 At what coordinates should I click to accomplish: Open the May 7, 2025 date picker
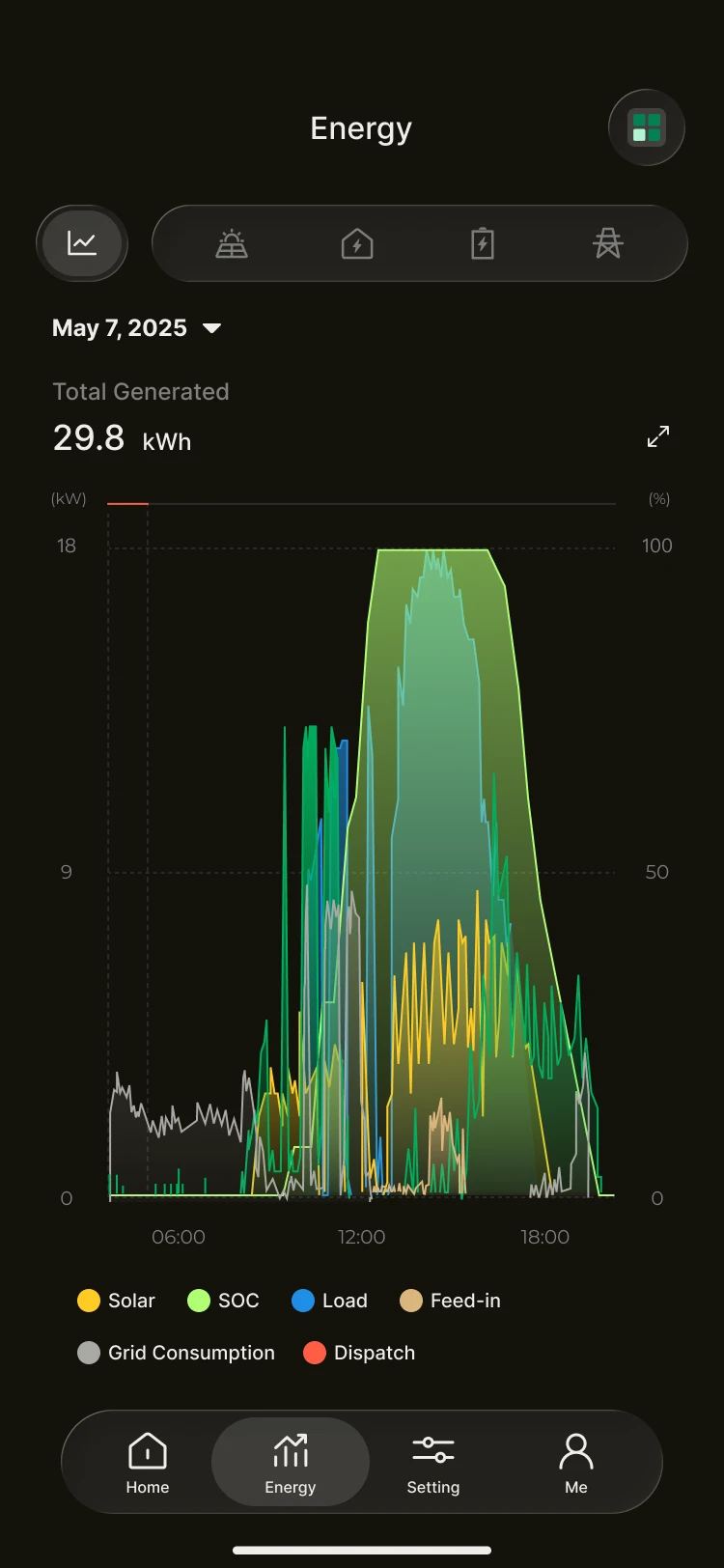pyautogui.click(x=137, y=328)
